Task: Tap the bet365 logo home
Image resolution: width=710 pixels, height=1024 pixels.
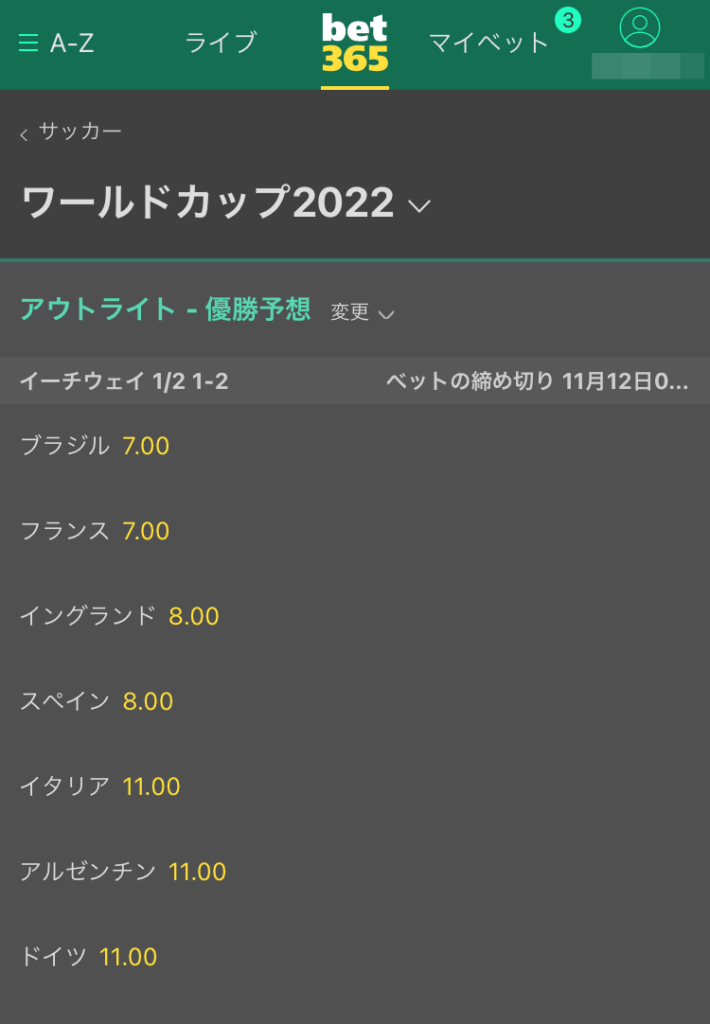Action: pyautogui.click(x=354, y=44)
